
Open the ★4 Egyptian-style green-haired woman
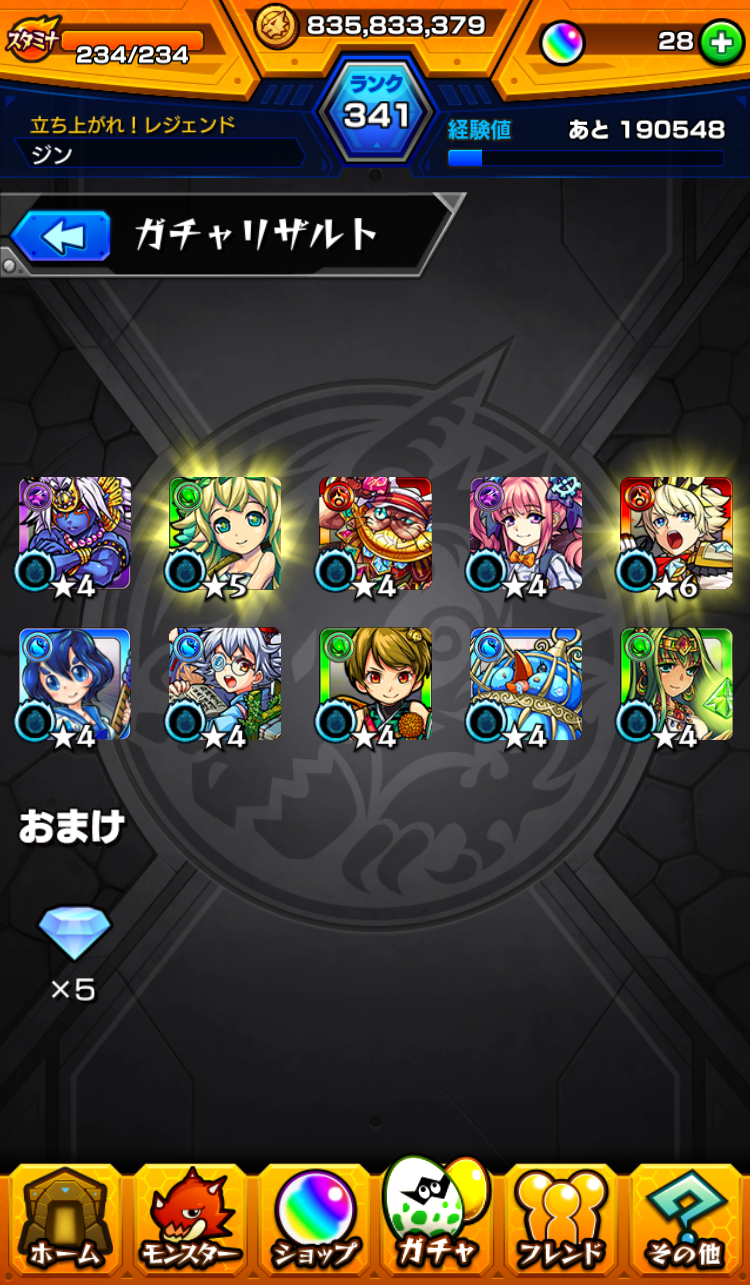click(x=676, y=685)
